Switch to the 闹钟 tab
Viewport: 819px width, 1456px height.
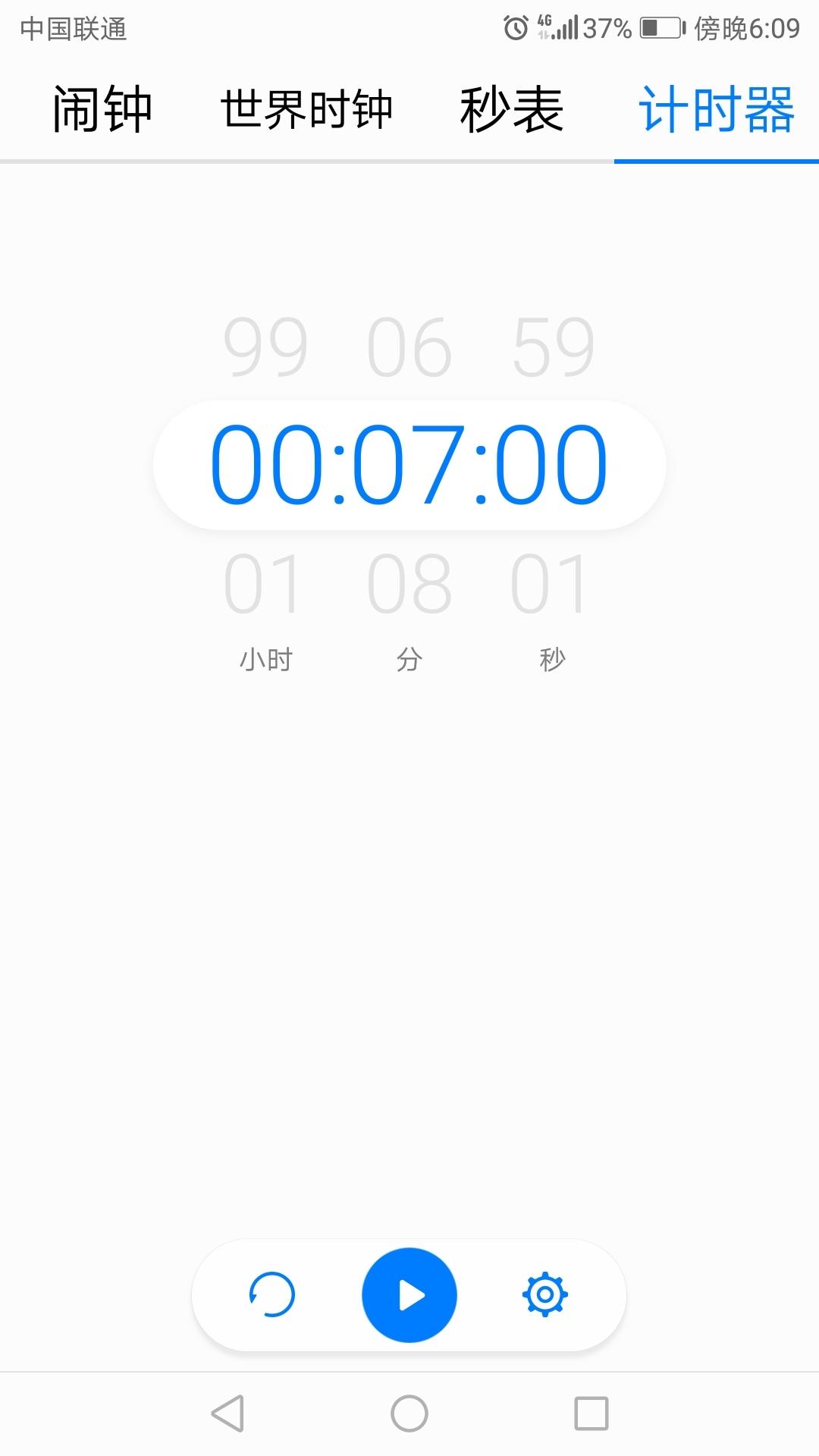(x=102, y=110)
